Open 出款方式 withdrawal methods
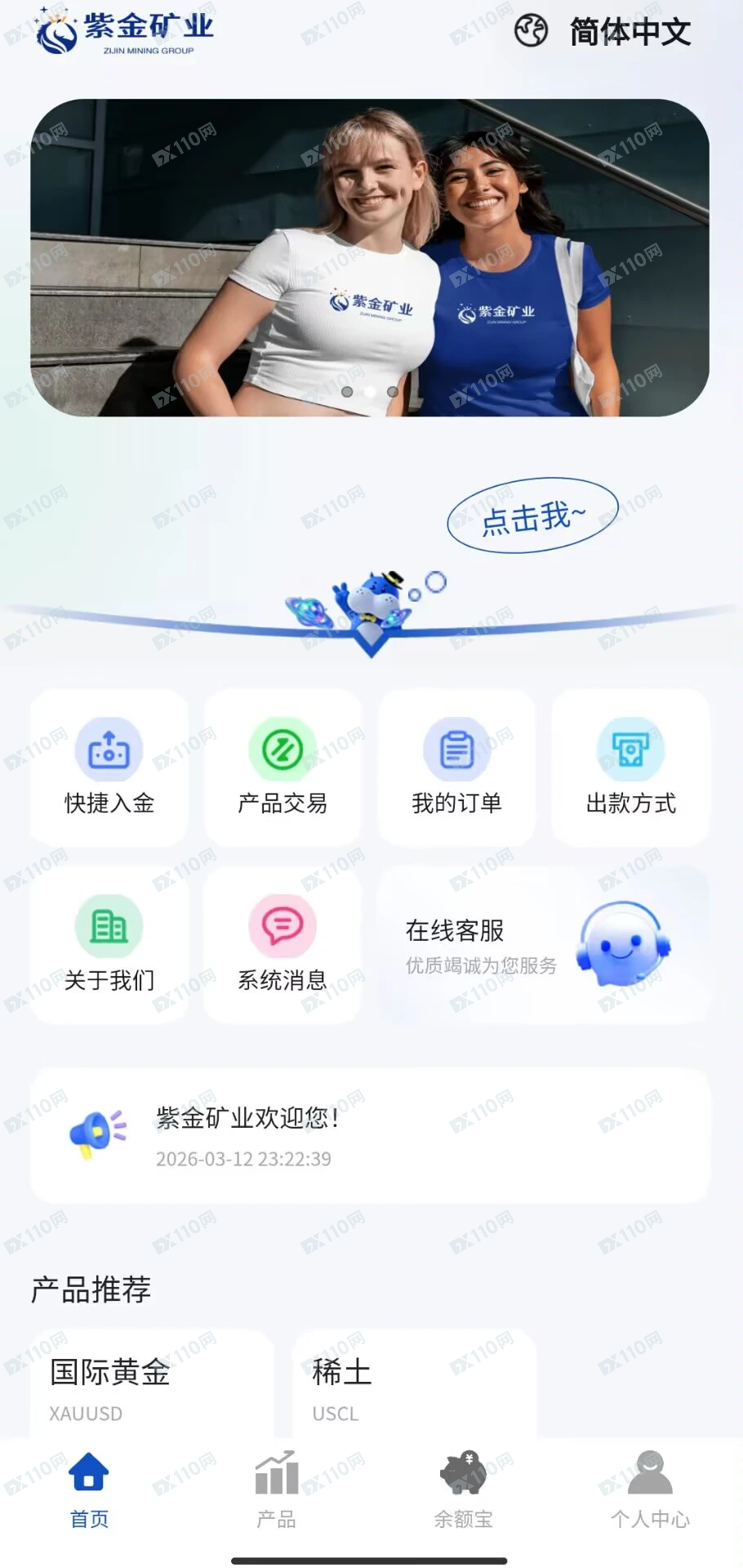The width and height of the screenshot is (743, 1568). [630, 767]
